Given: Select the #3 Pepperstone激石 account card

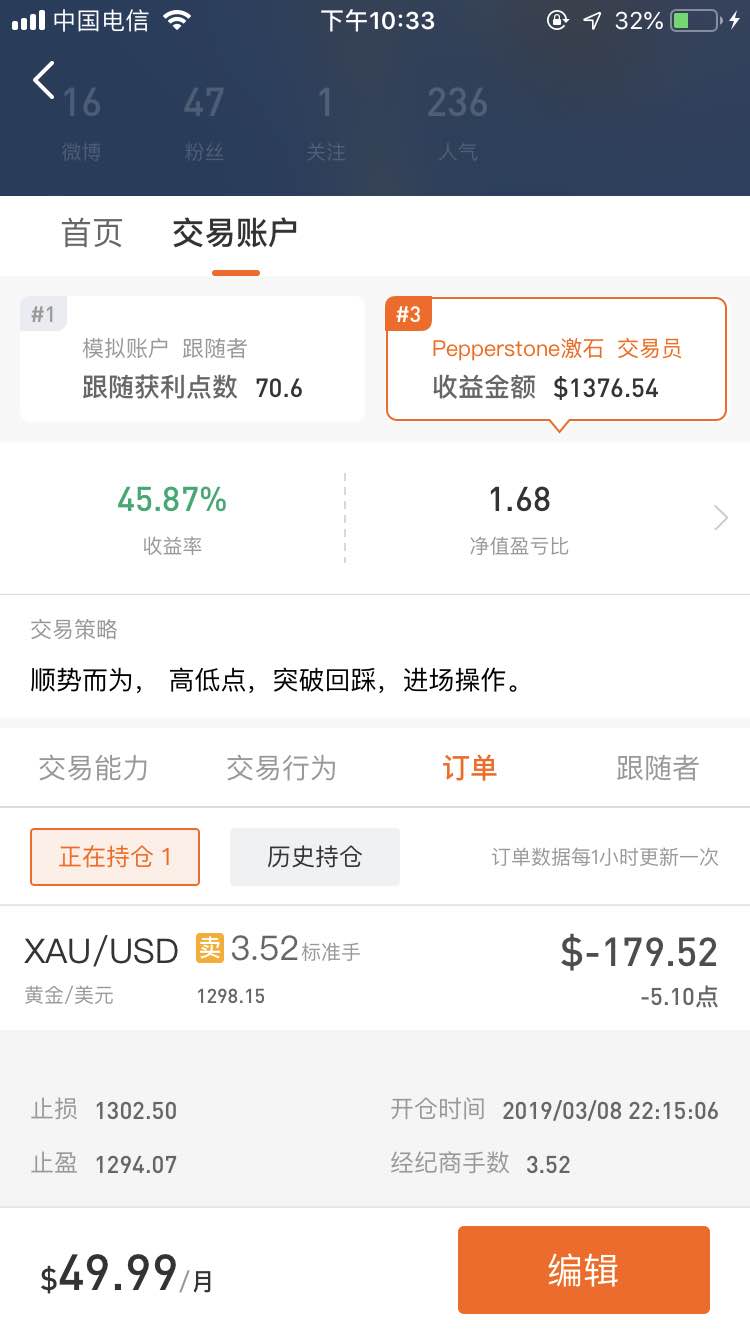Looking at the screenshot, I should (x=556, y=359).
